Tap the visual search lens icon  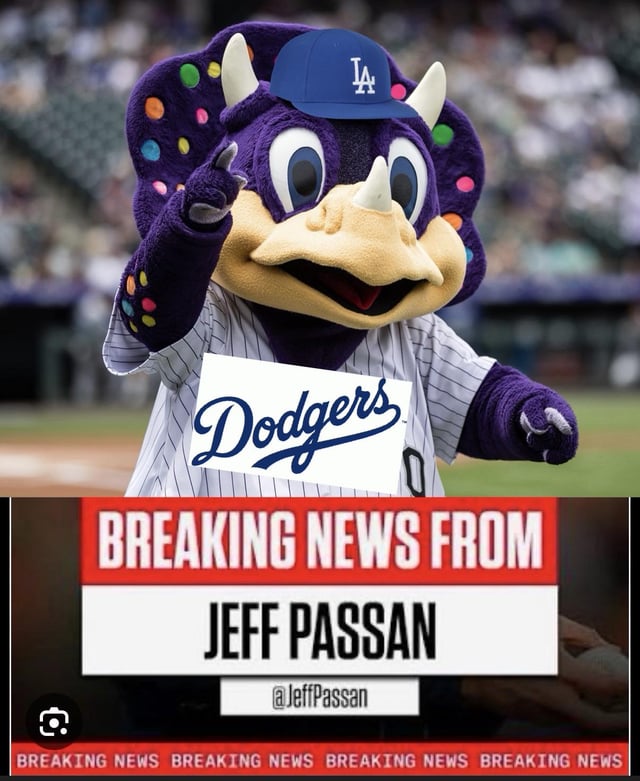(x=54, y=721)
